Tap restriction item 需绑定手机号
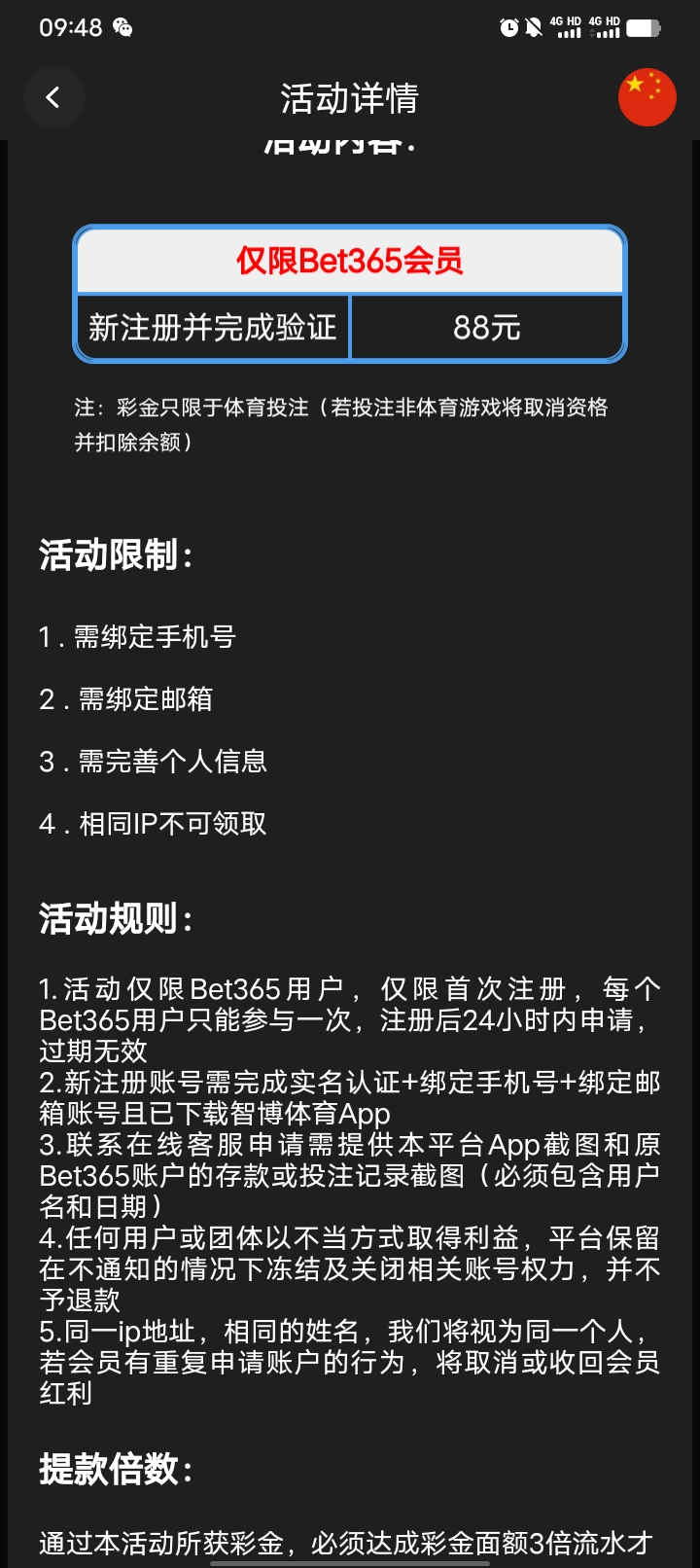700x1568 pixels. 139,637
